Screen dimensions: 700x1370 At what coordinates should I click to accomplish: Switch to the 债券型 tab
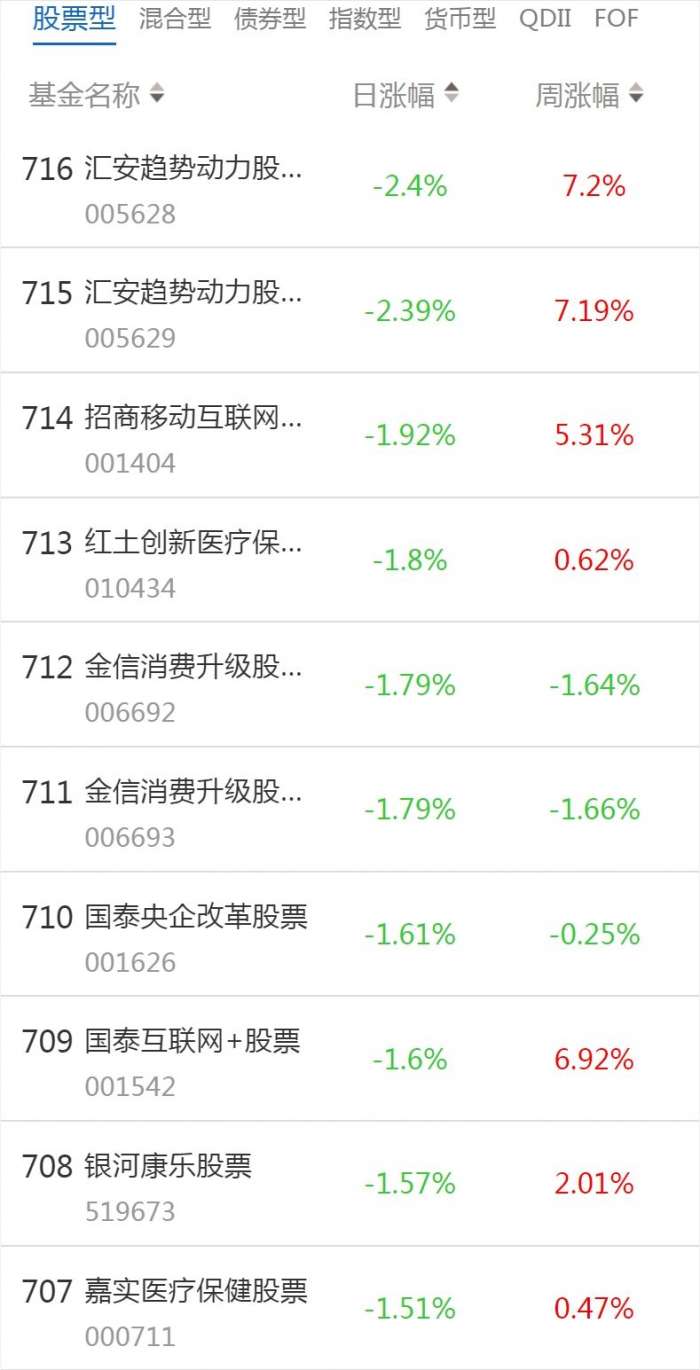click(x=270, y=18)
